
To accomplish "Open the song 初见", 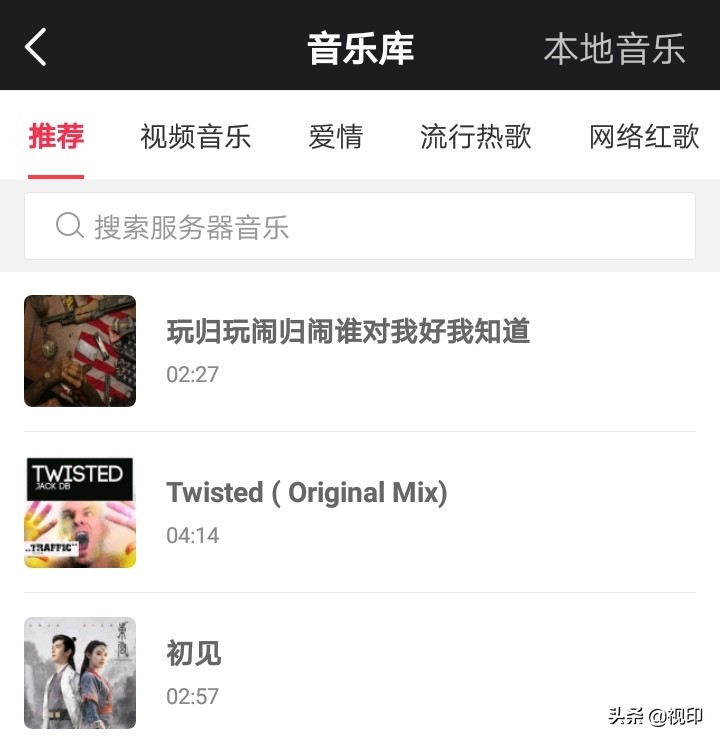I will point(194,654).
